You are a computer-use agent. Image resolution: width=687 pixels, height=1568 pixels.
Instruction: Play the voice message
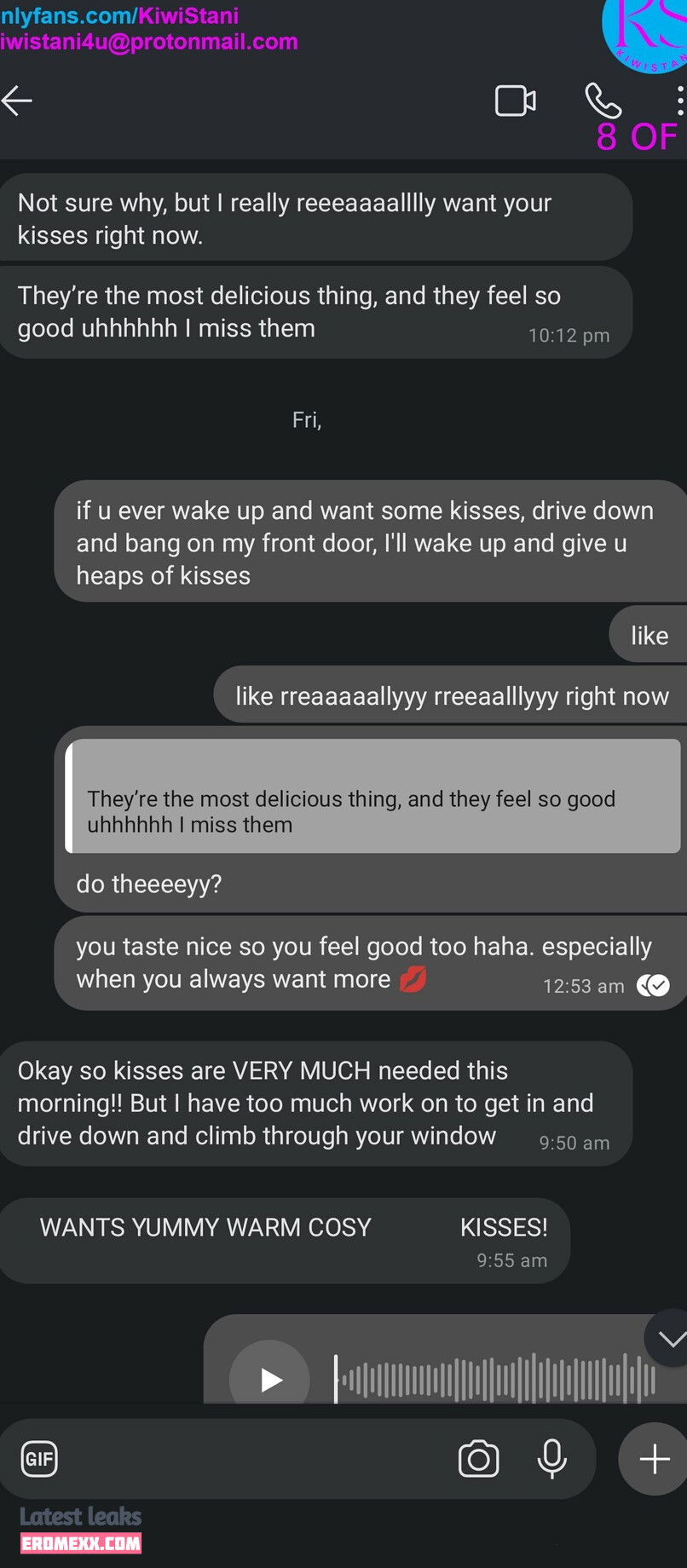tap(270, 1378)
